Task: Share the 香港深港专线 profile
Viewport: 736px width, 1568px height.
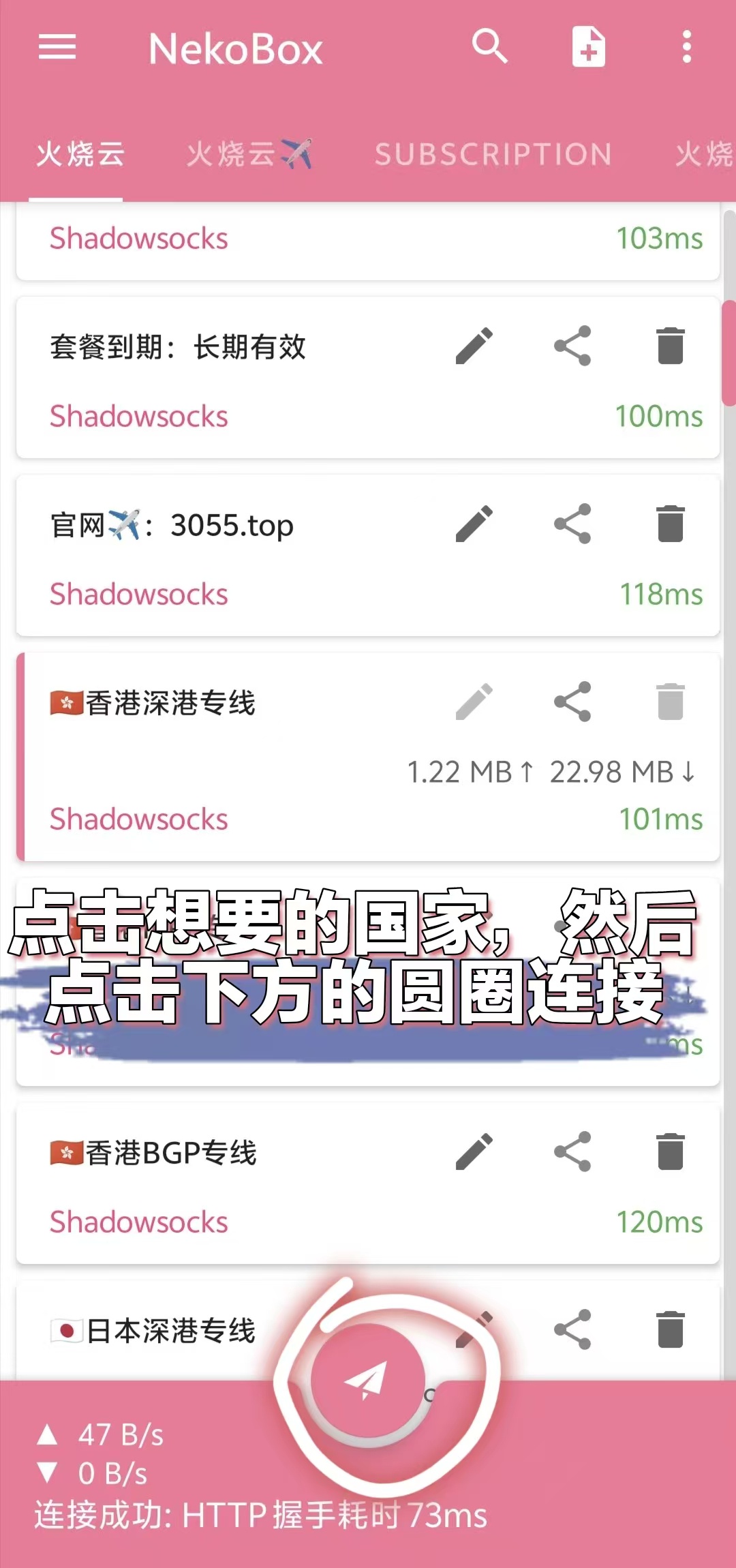Action: point(573,701)
